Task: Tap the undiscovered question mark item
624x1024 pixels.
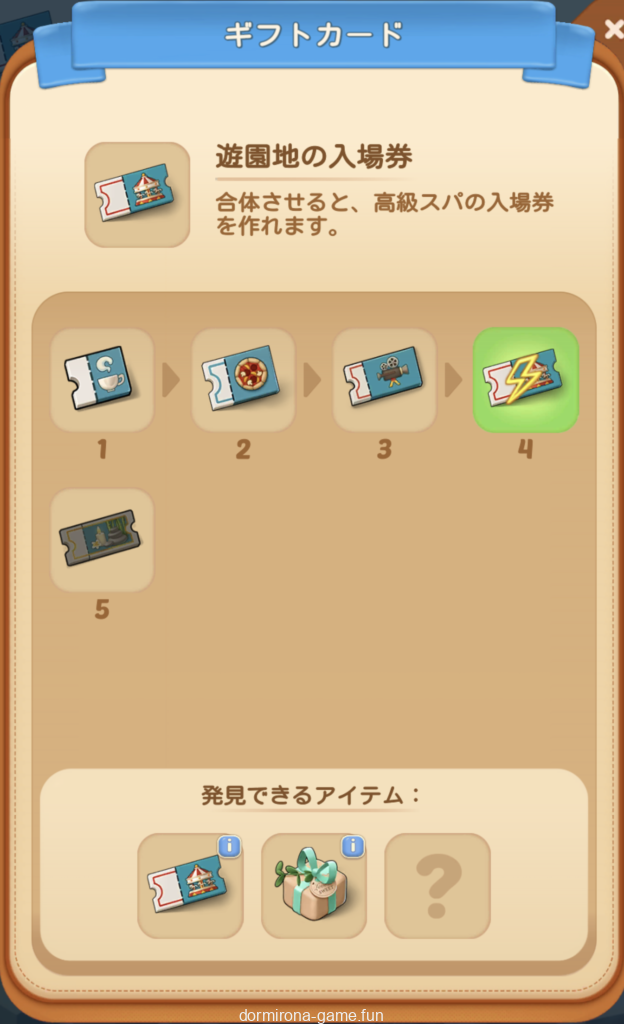Action: 437,885
